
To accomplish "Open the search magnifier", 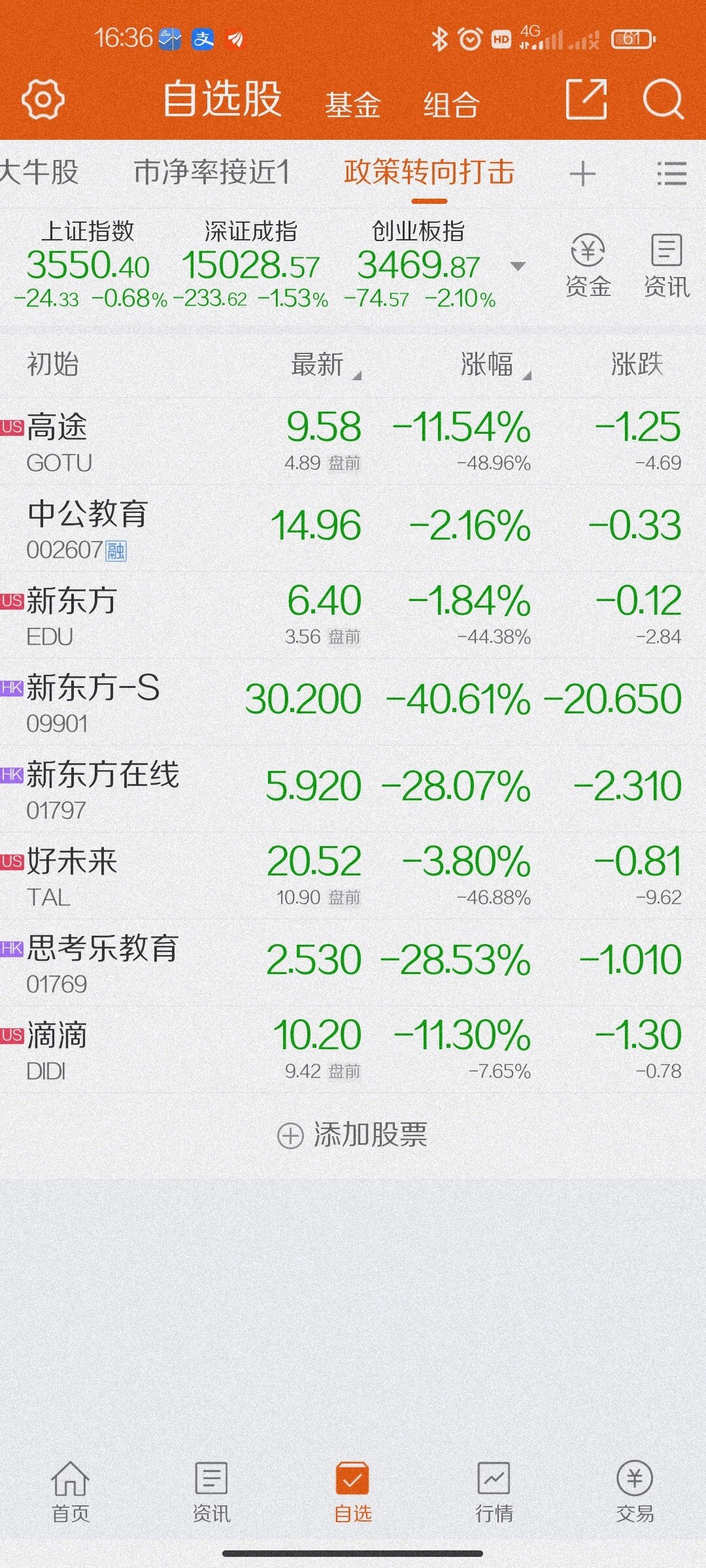I will pos(663,100).
